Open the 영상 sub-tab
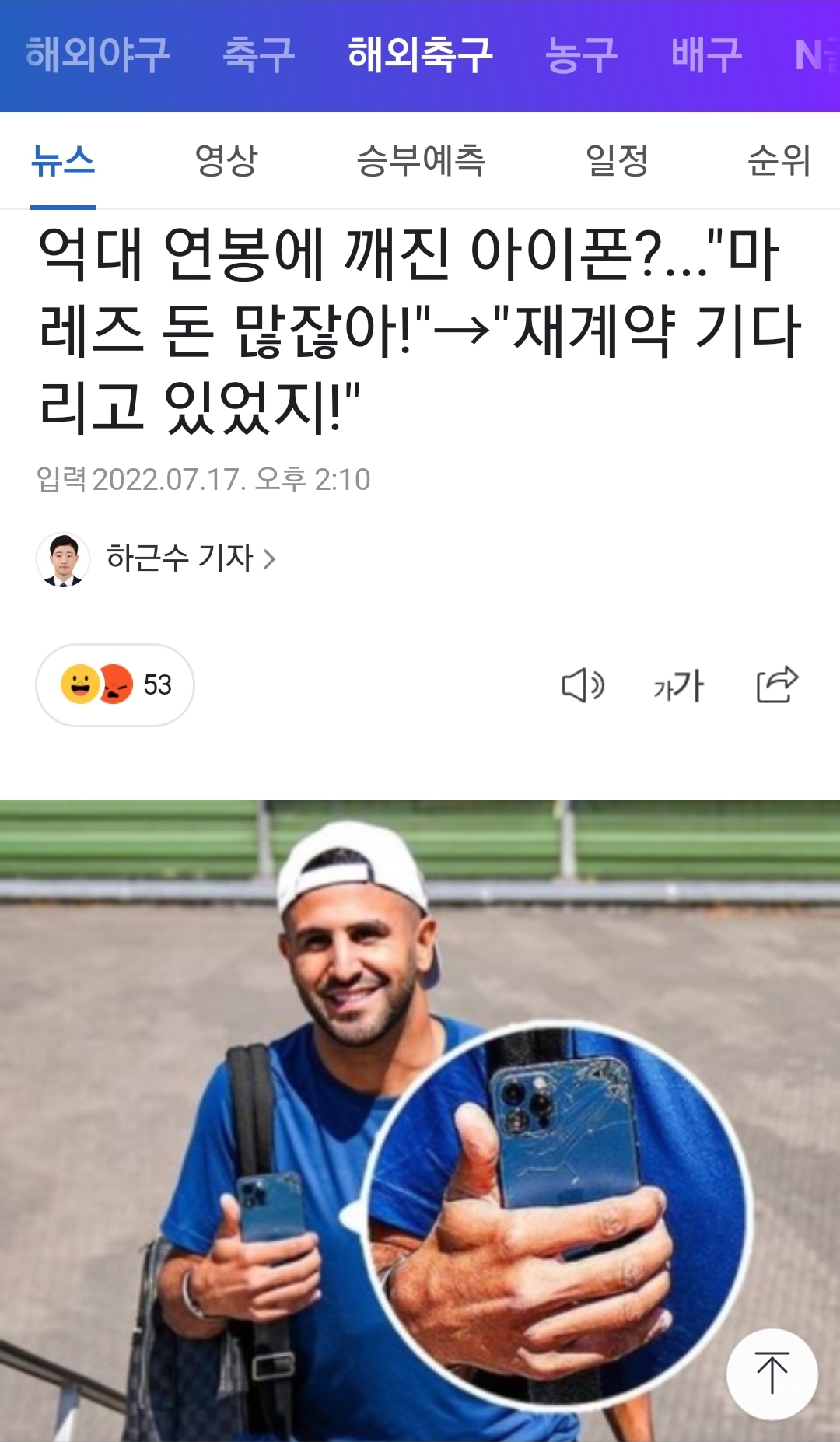 coord(226,161)
